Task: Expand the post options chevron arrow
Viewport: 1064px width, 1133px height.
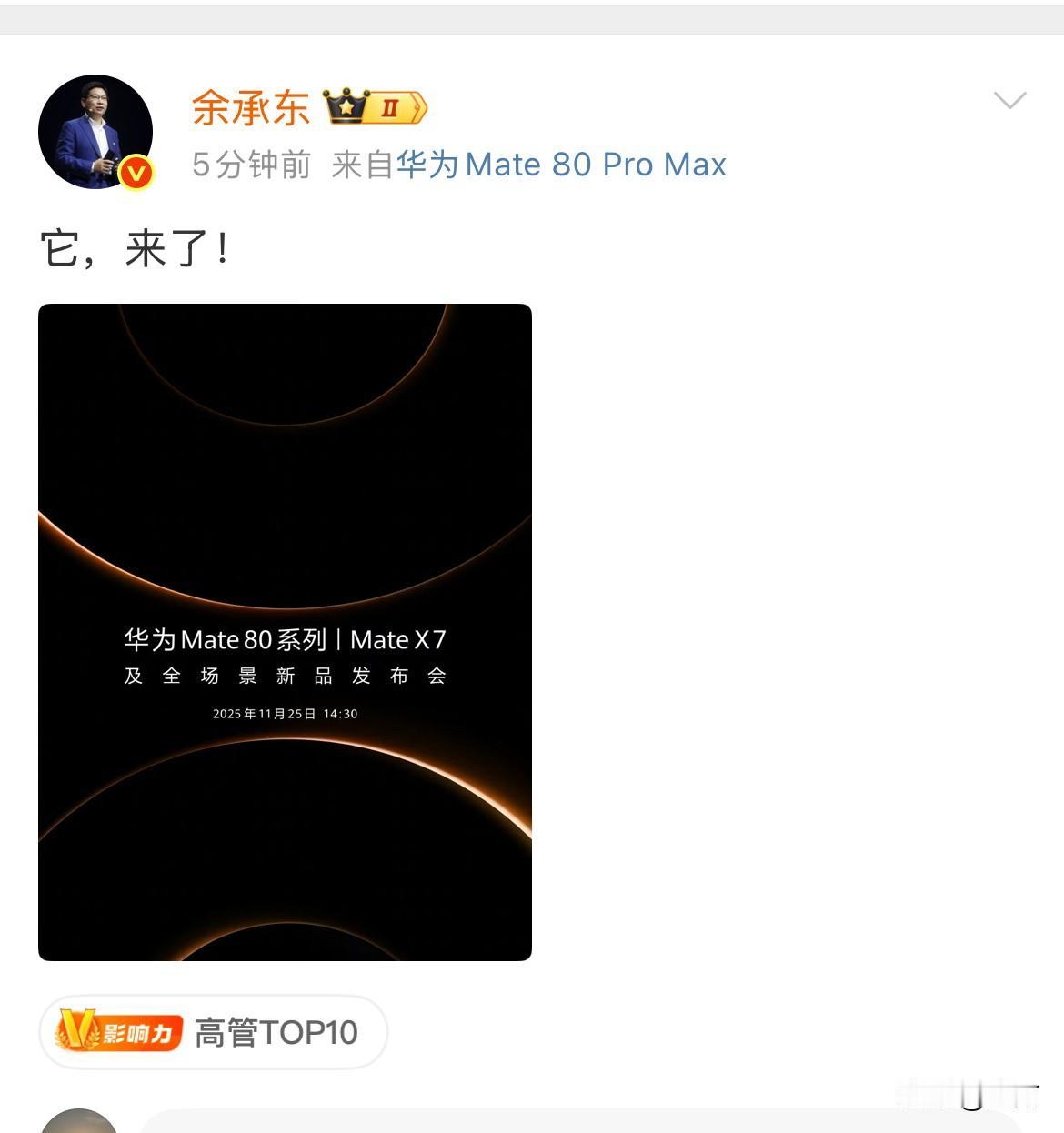Action: pyautogui.click(x=1009, y=102)
